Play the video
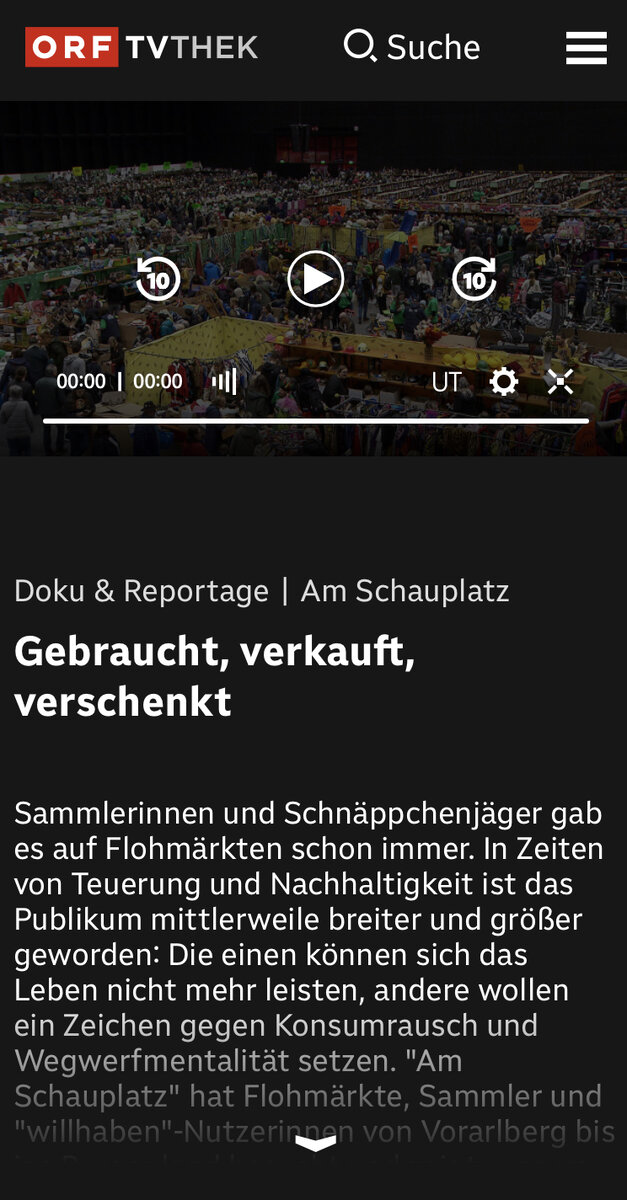Screen dimensions: 627x1200 click(315, 279)
